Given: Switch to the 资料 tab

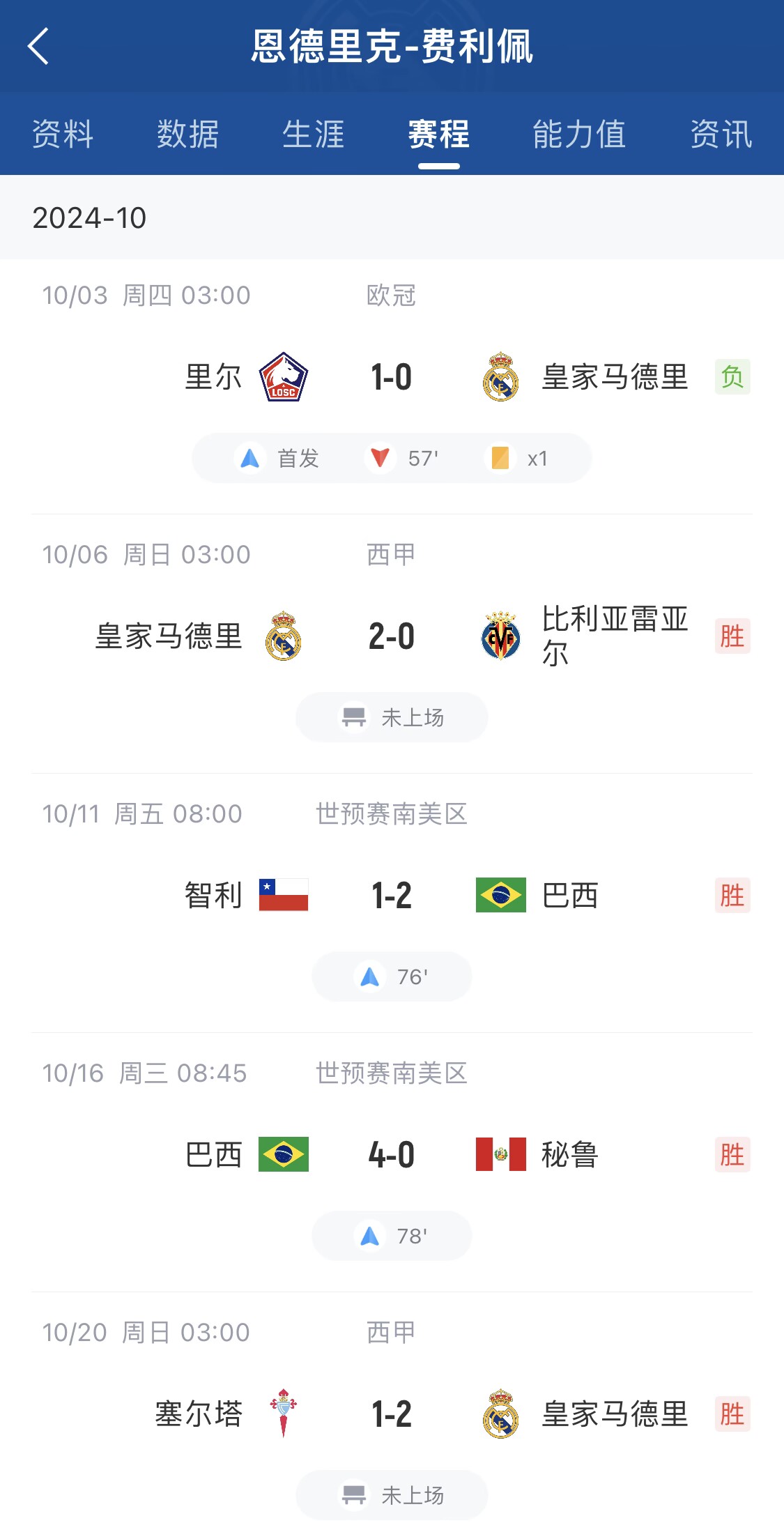Looking at the screenshot, I should pos(63,134).
